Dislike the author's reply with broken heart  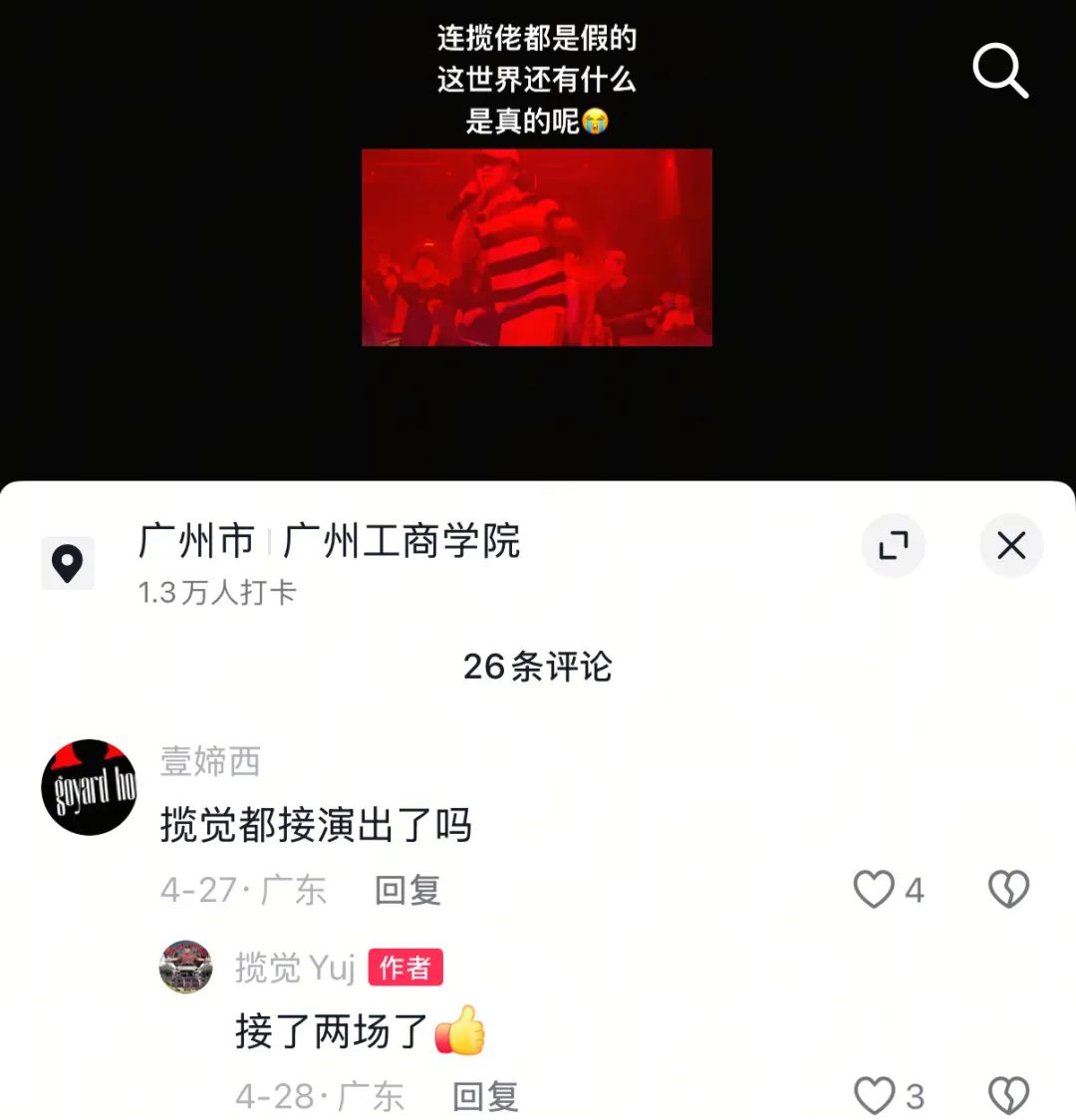click(x=1009, y=1095)
